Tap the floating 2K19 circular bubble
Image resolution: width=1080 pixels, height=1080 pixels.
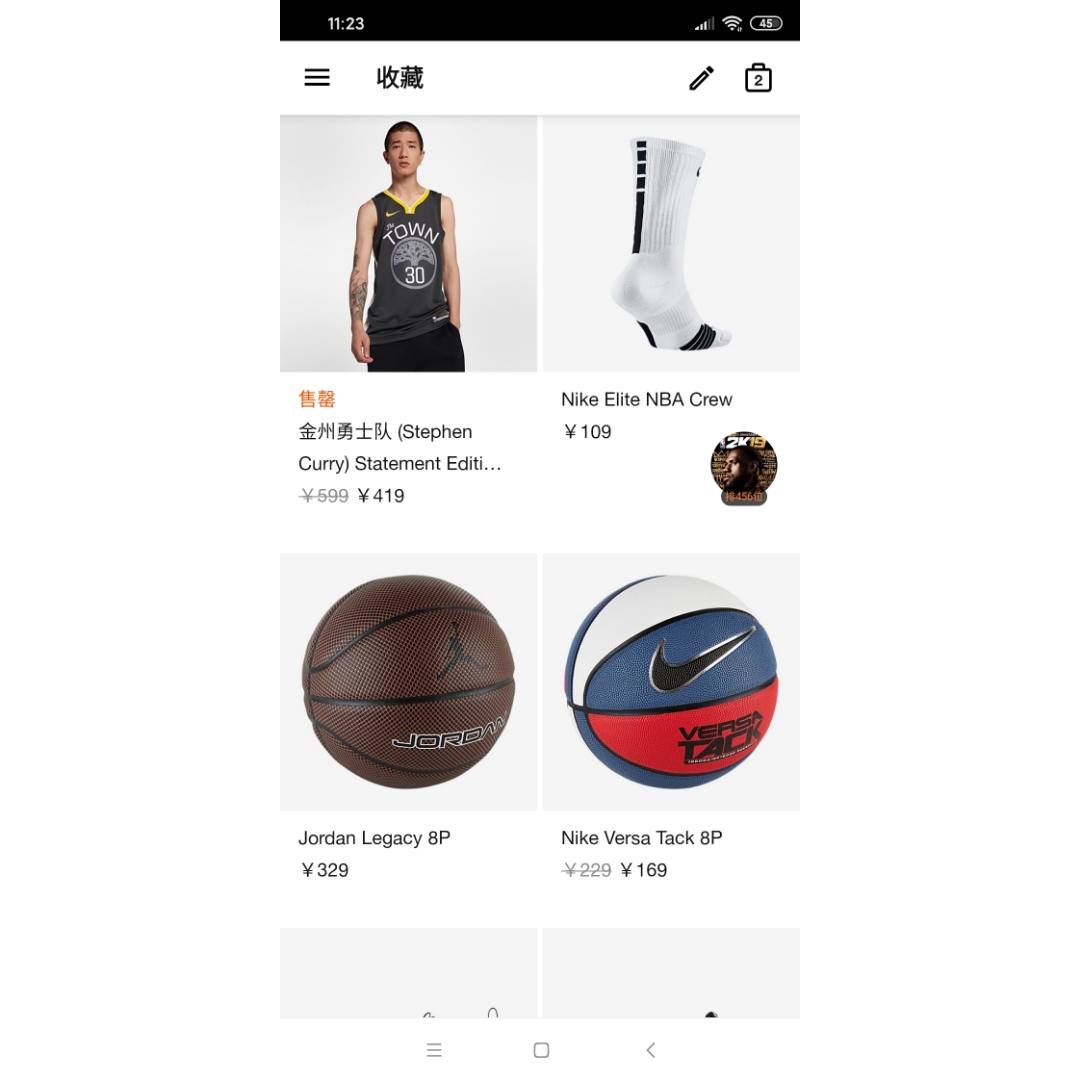pos(744,466)
